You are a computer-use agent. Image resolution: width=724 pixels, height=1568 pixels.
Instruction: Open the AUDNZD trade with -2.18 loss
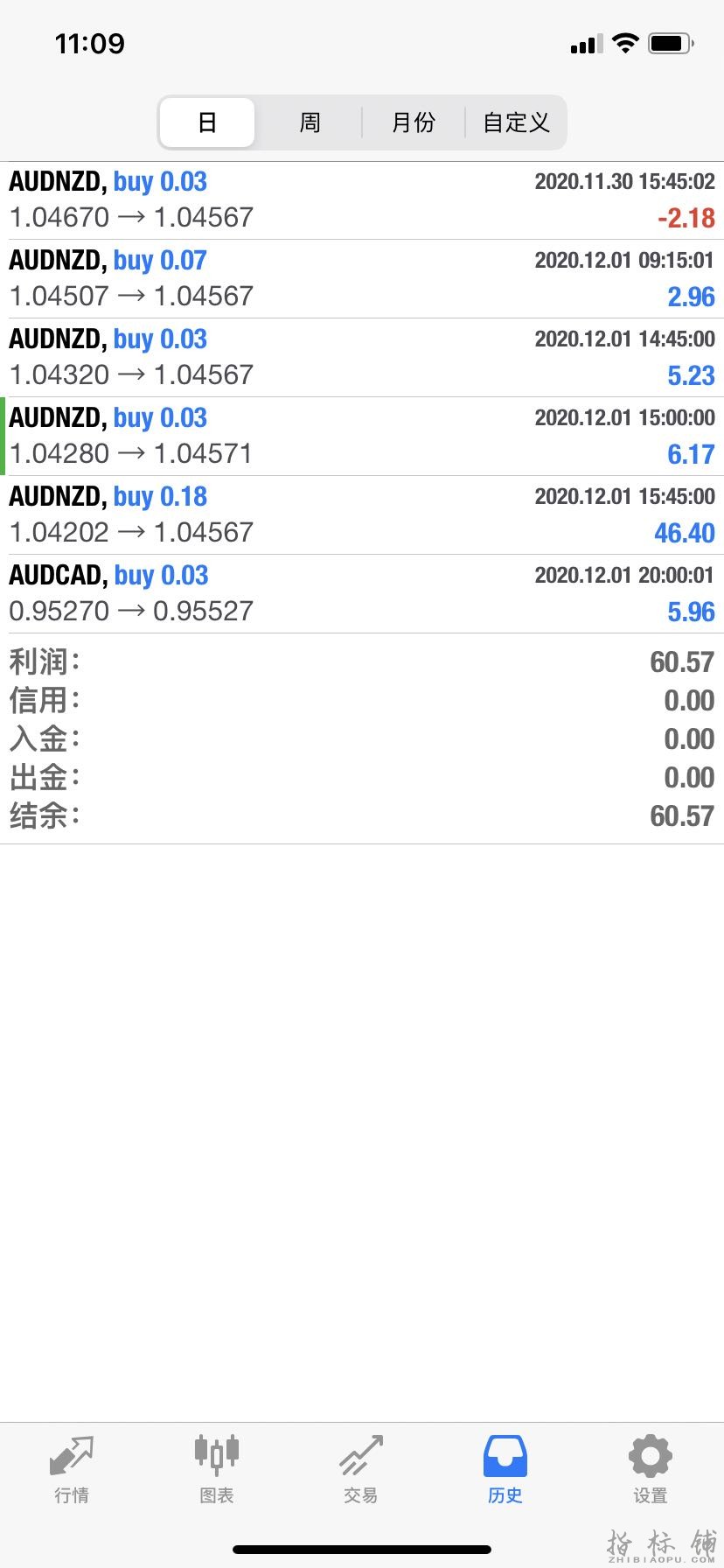(x=362, y=200)
